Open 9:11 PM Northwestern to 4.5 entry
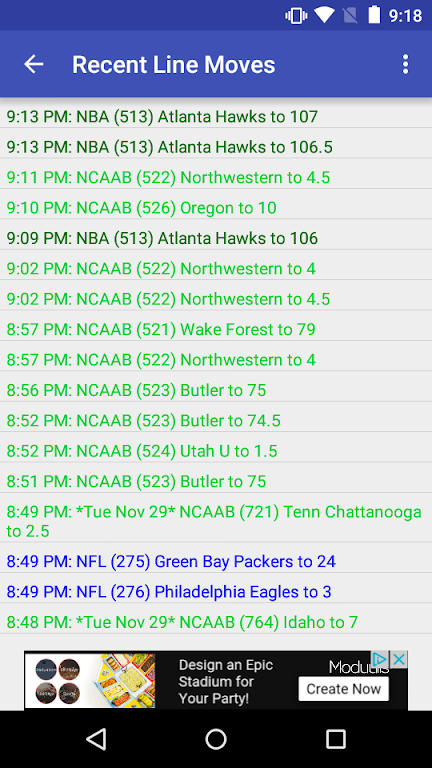The width and height of the screenshot is (432, 768). pos(216,177)
